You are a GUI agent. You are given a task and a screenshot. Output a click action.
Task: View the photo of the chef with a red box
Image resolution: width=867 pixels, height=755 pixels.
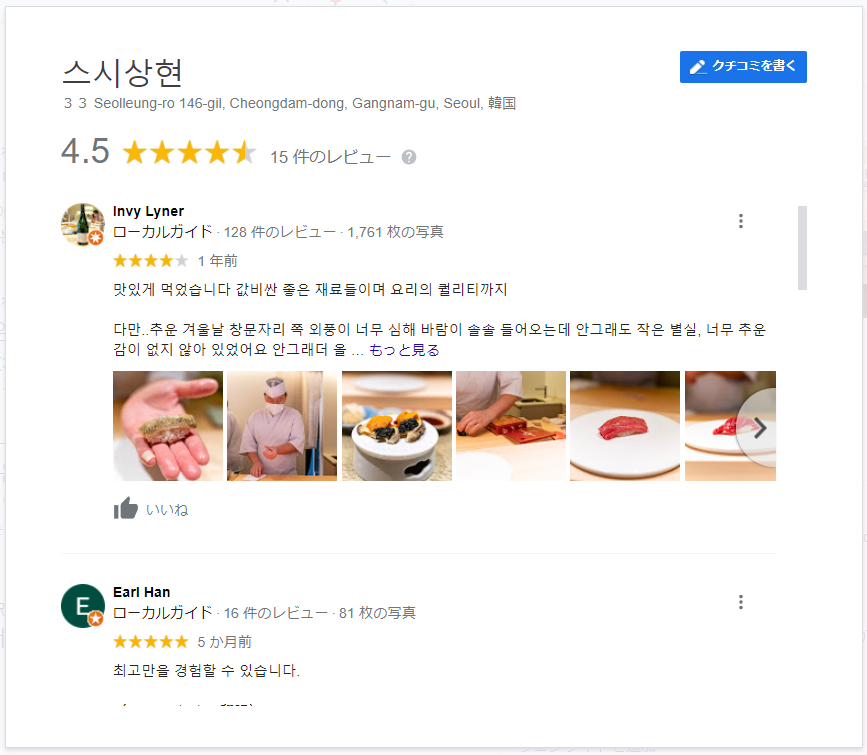pyautogui.click(x=511, y=426)
